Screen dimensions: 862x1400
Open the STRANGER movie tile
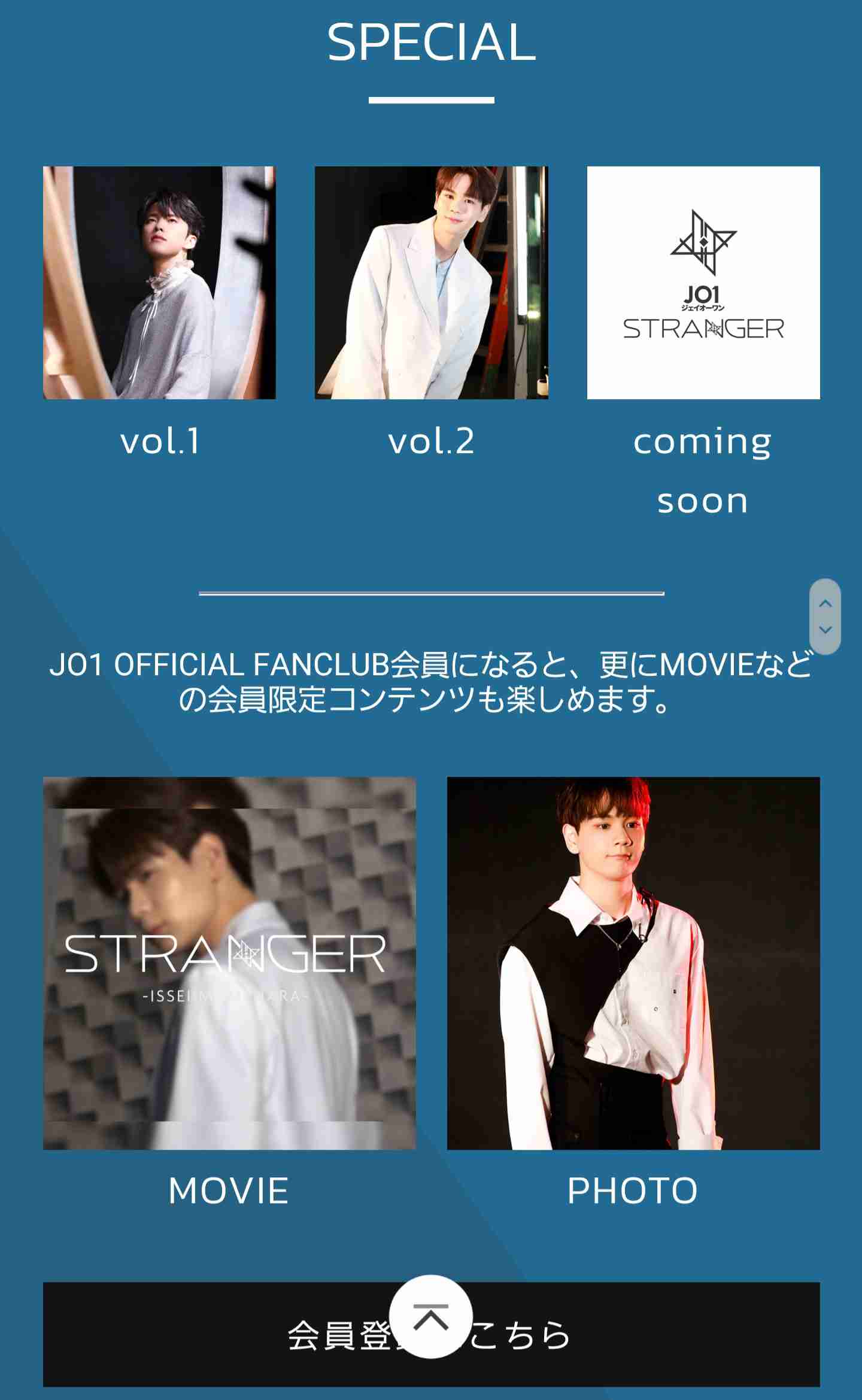click(229, 963)
